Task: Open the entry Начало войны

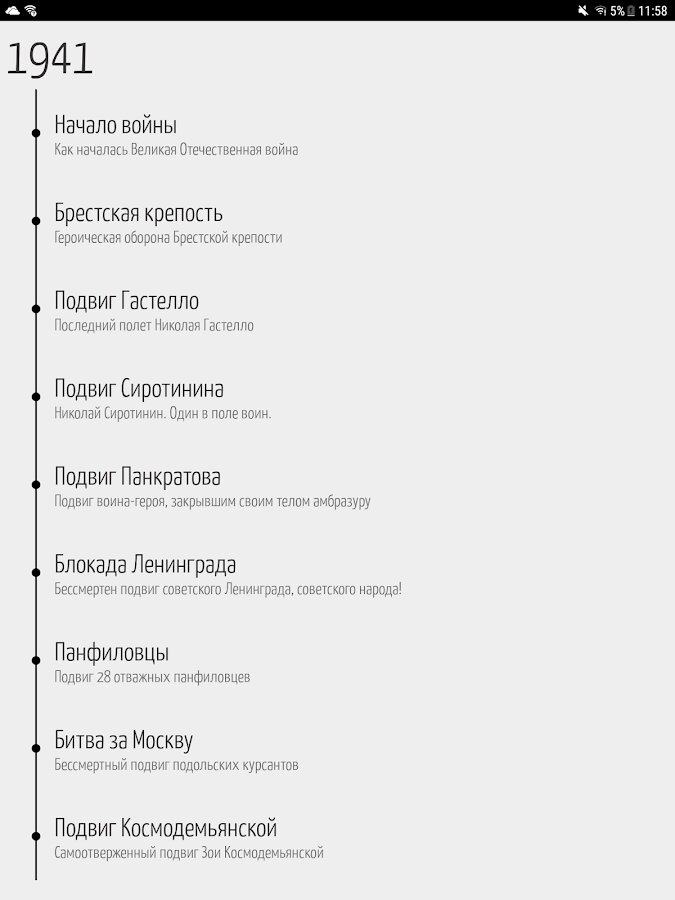Action: point(116,127)
